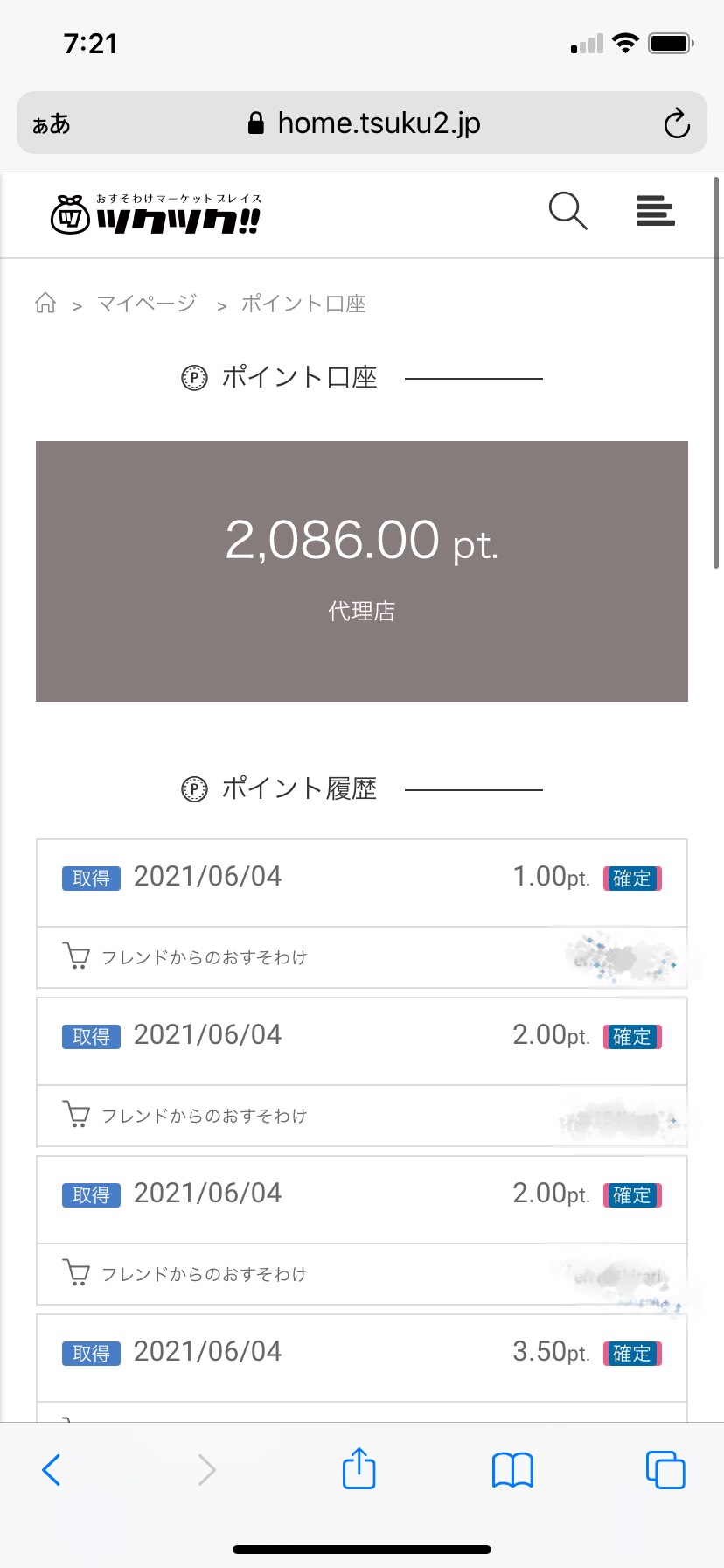Open the site search magnifier icon
Viewport: 724px width, 1568px height.
coord(567,211)
